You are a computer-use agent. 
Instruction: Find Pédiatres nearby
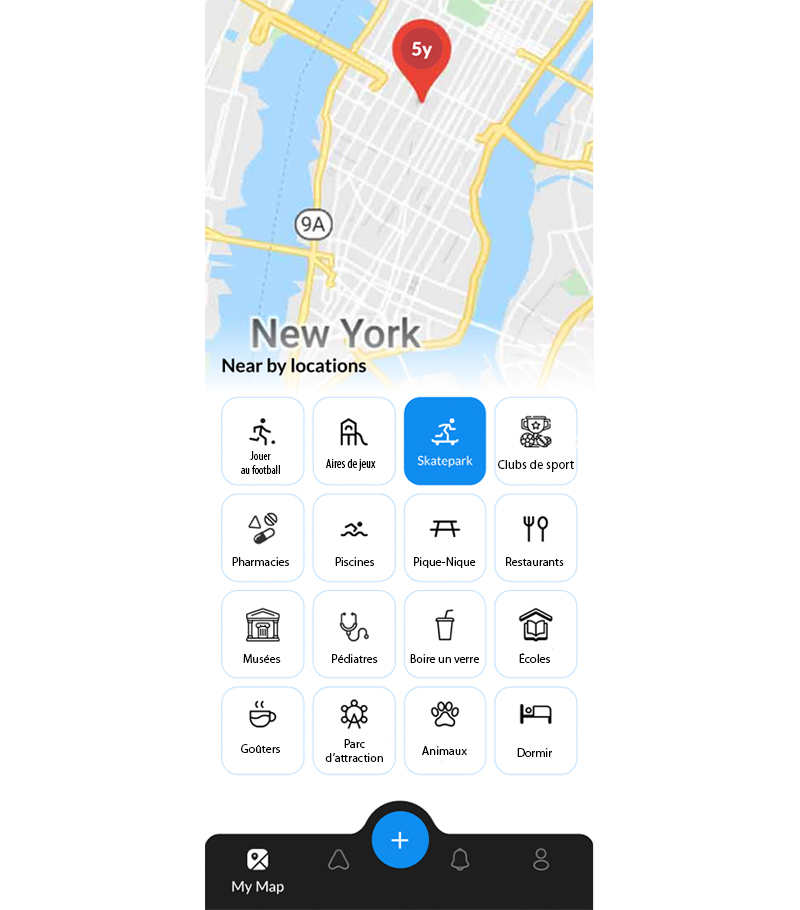tap(354, 634)
